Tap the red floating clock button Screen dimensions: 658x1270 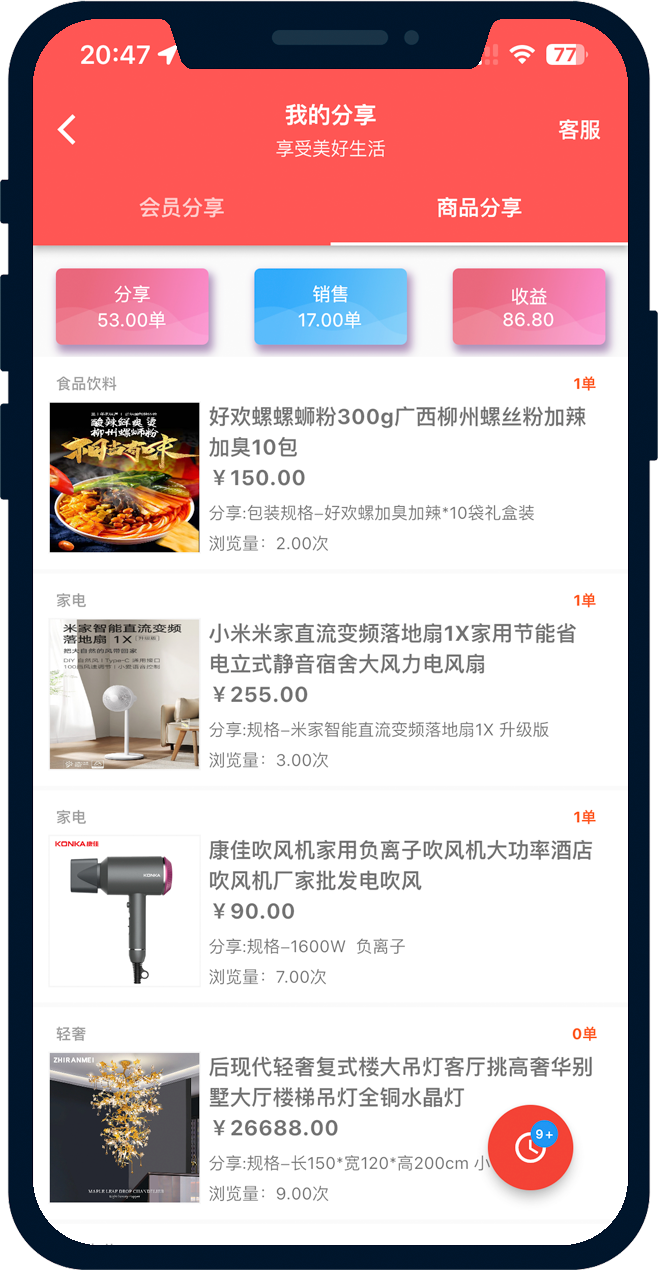tap(530, 1147)
